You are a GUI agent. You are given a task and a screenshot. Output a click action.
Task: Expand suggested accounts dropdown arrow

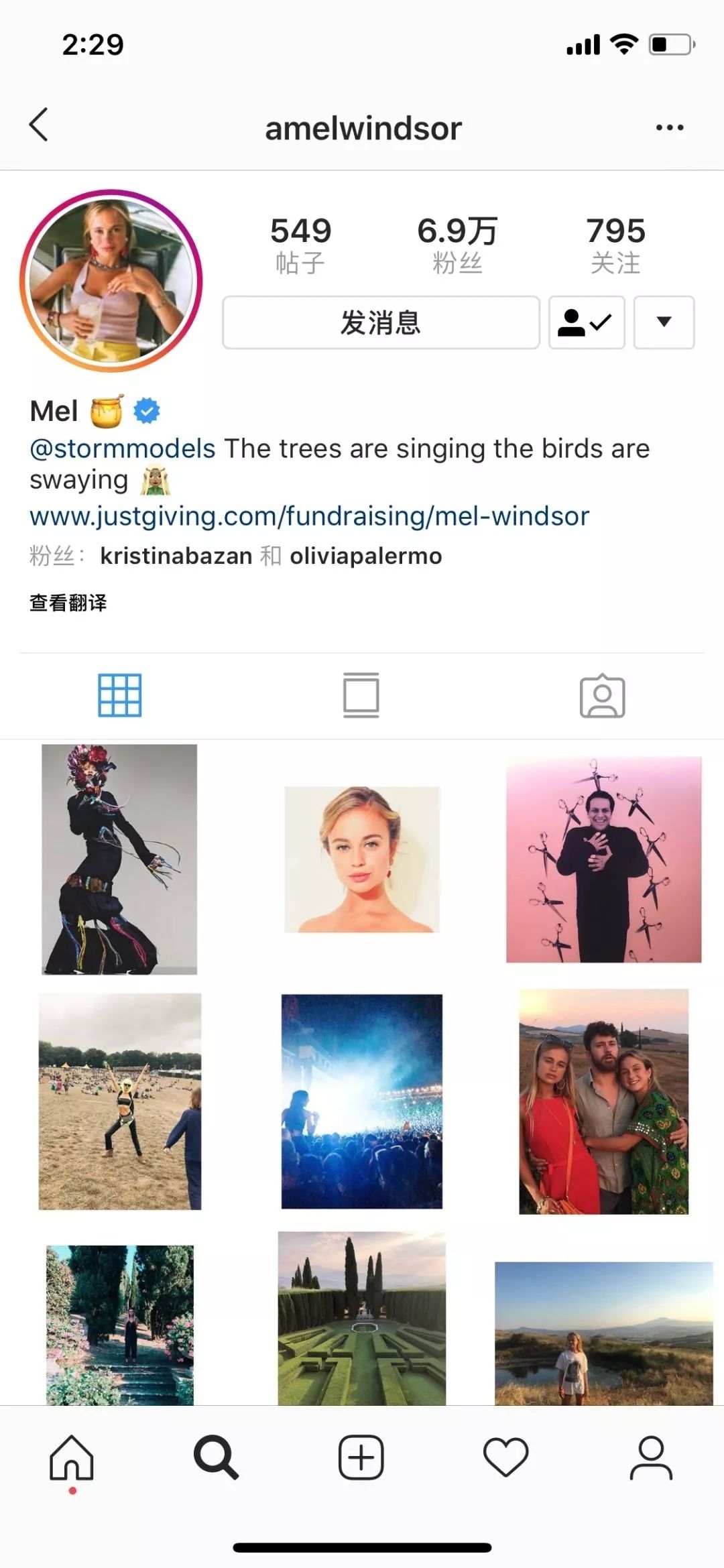pos(664,322)
